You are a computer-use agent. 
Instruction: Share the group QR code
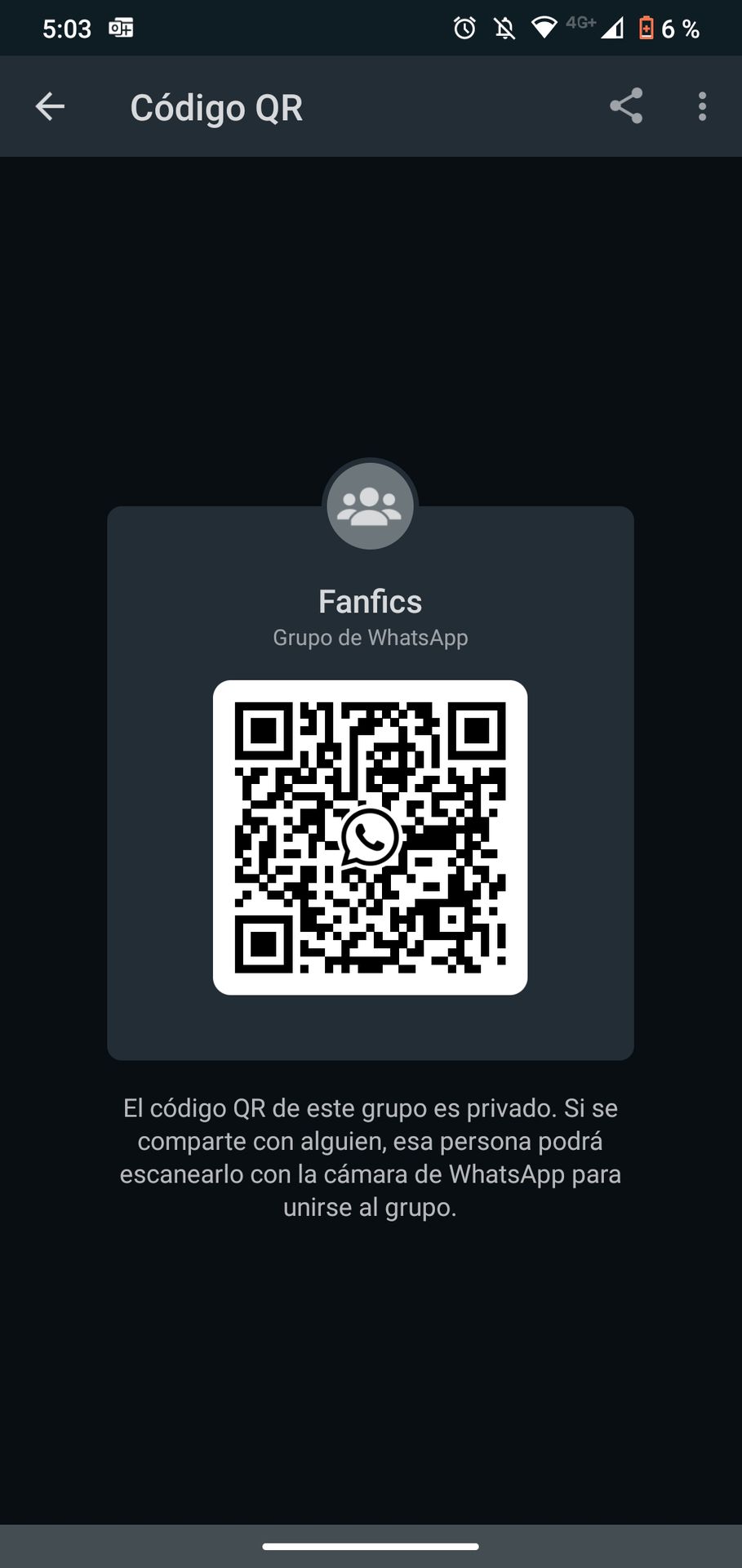click(626, 106)
